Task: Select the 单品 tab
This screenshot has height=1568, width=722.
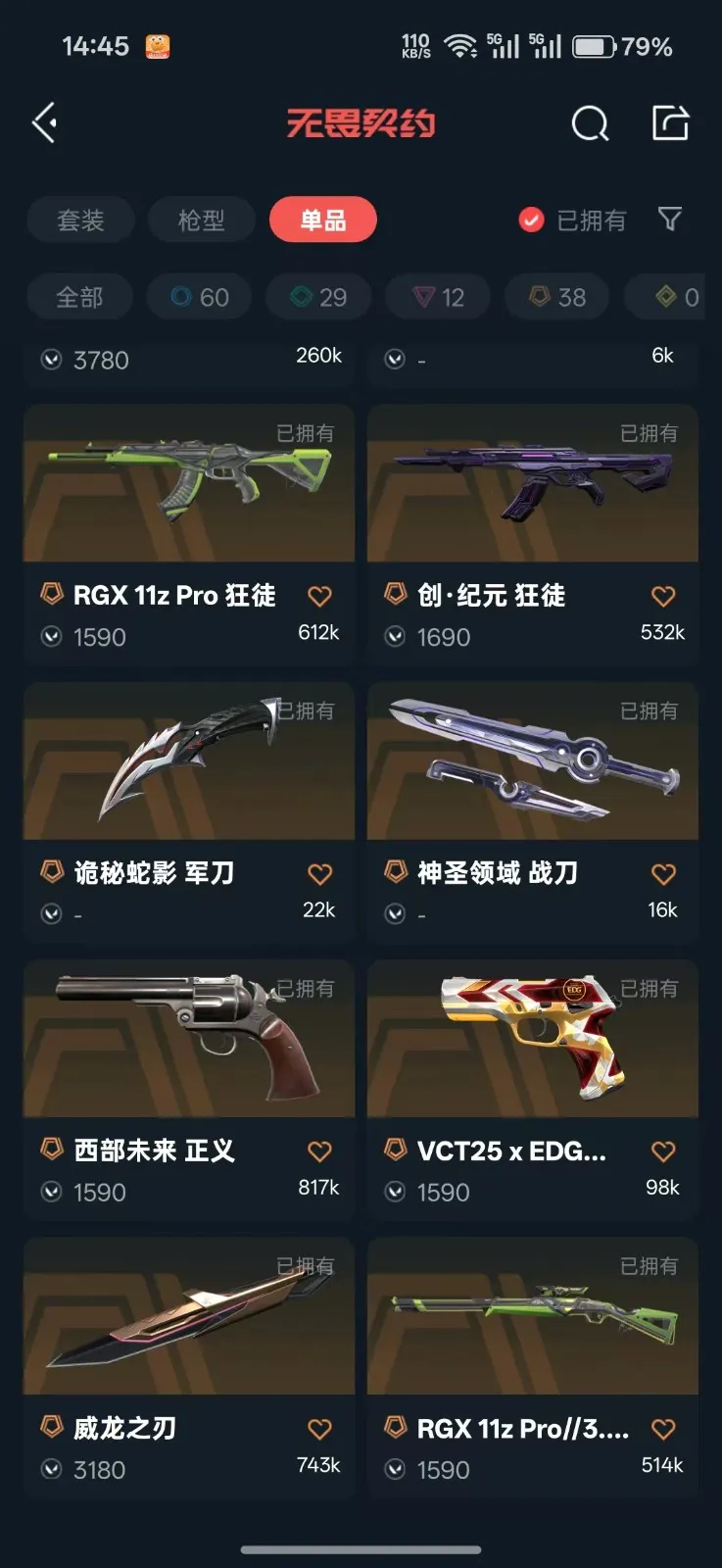Action: click(x=322, y=220)
